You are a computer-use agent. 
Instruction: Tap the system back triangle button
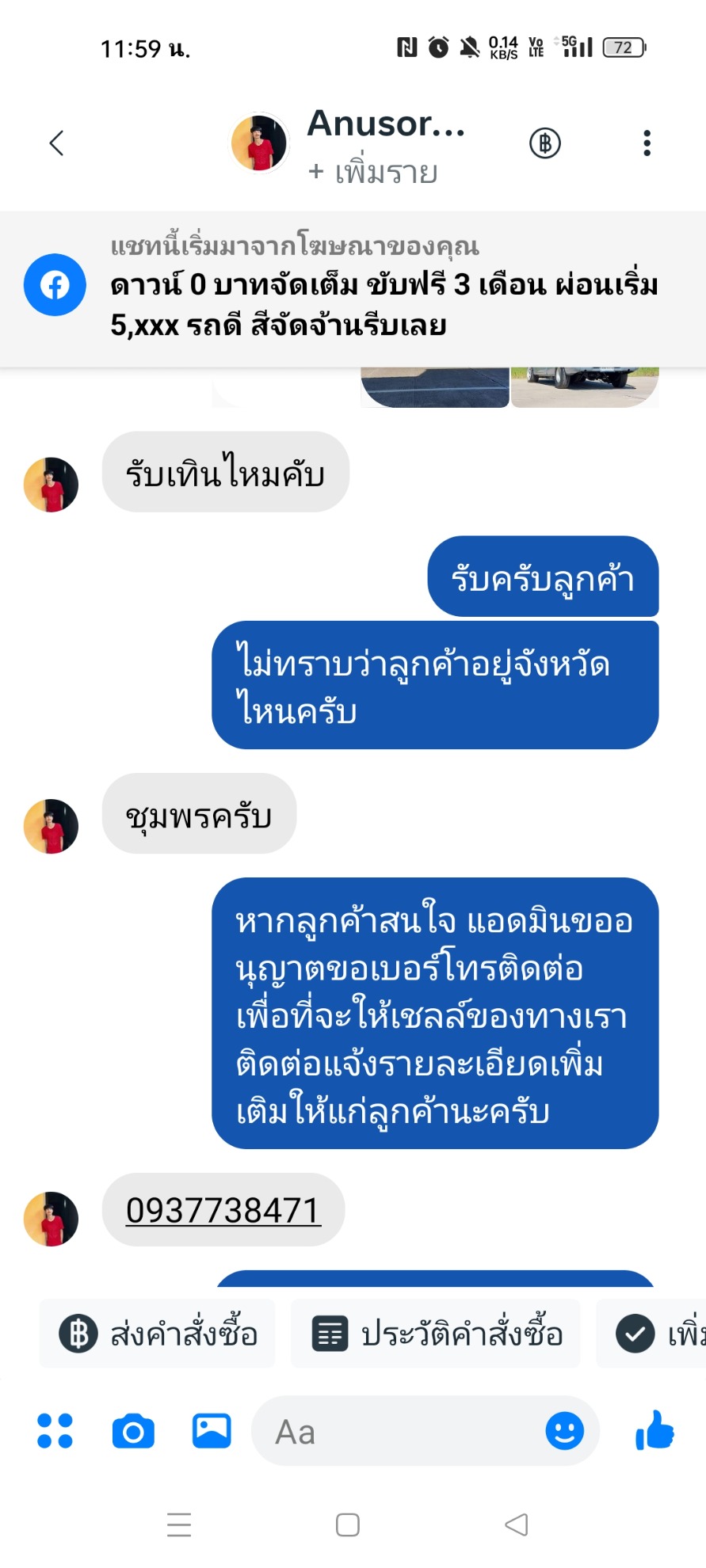(x=516, y=1524)
